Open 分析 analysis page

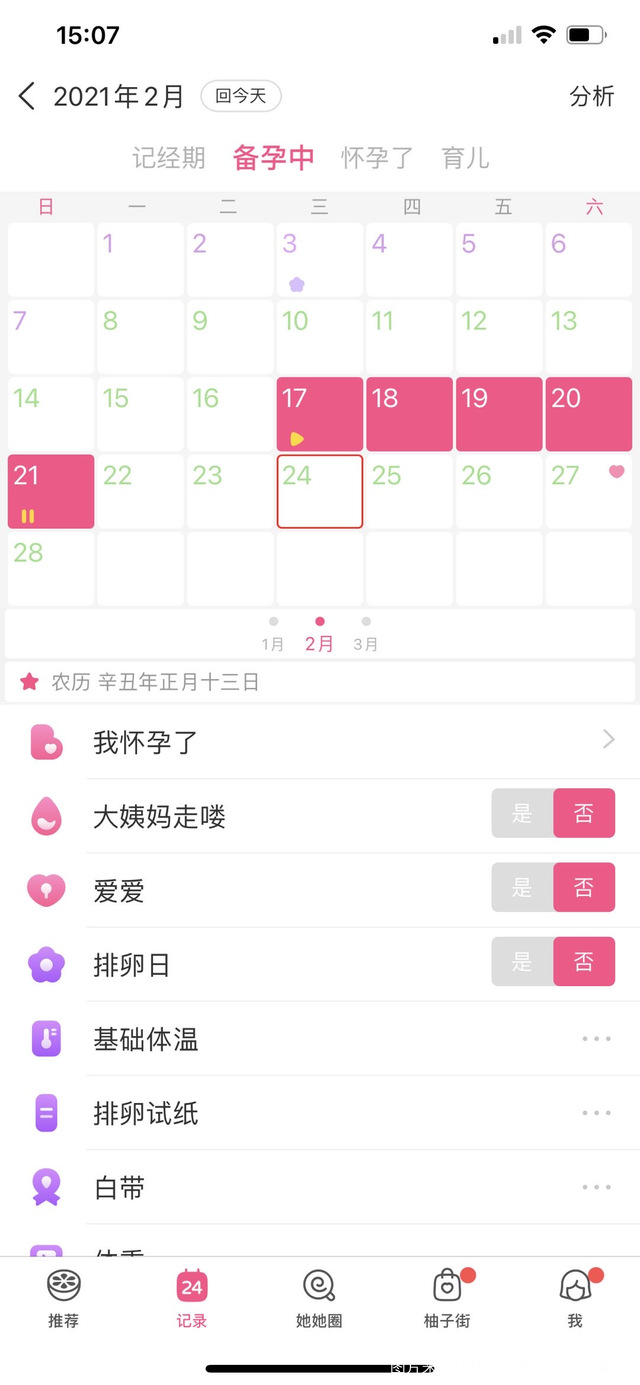591,96
